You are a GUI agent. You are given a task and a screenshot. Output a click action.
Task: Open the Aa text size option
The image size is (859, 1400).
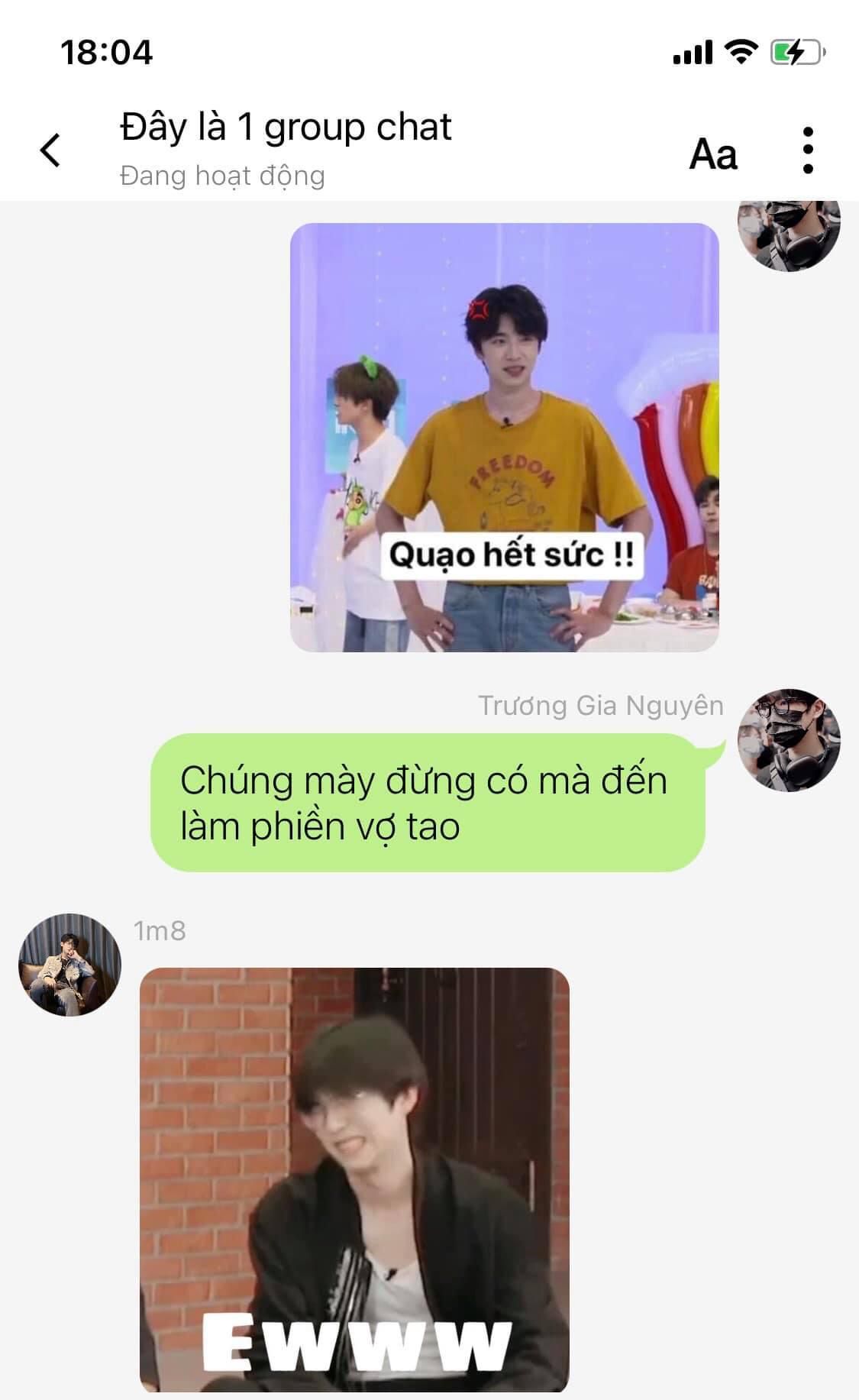713,154
